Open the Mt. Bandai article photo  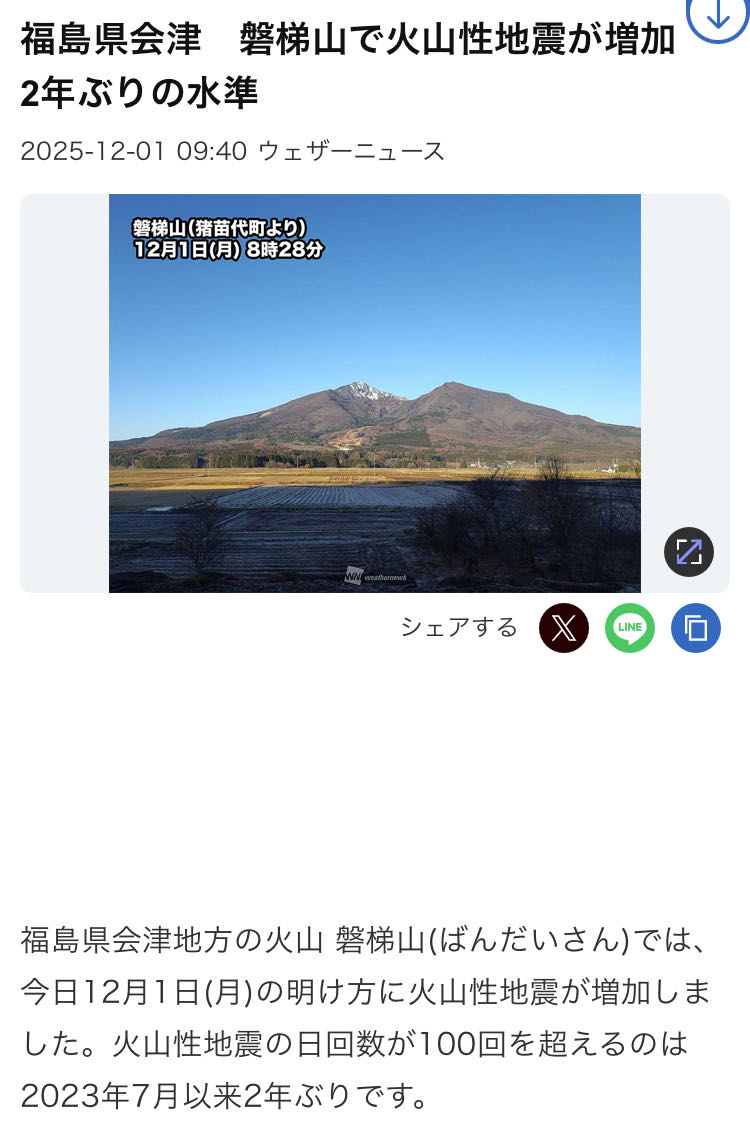374,392
